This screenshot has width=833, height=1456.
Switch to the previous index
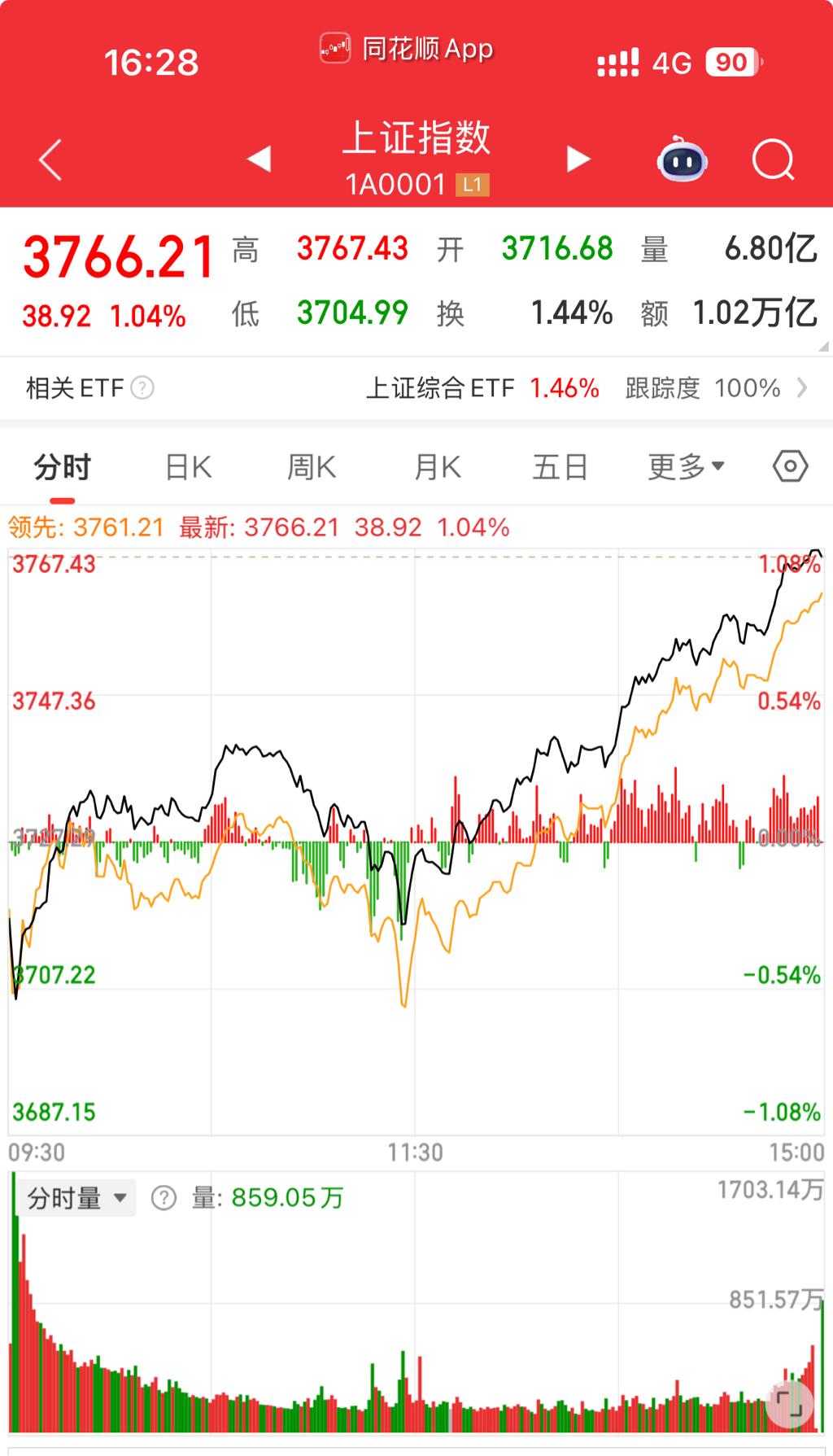click(259, 159)
